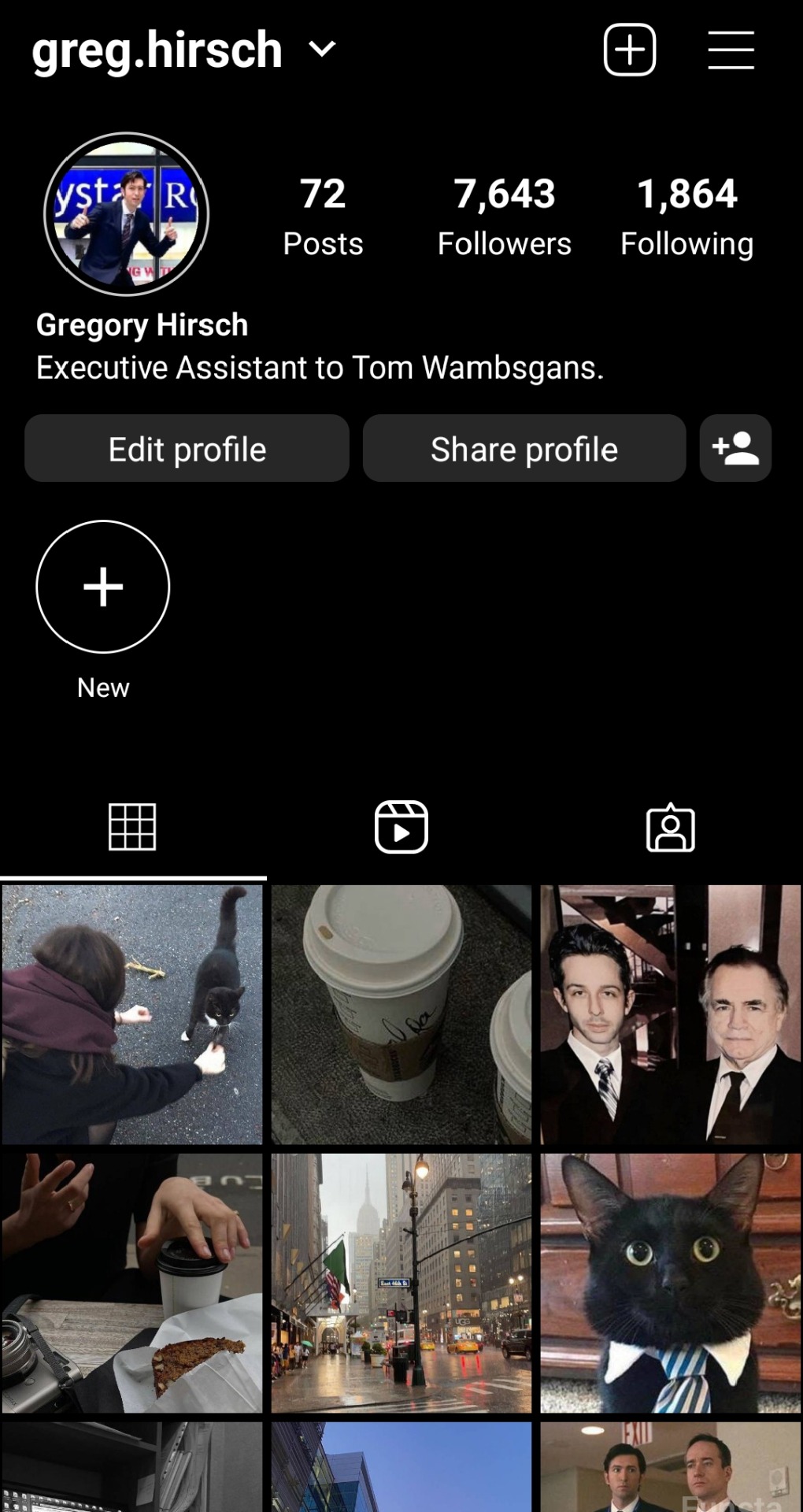Viewport: 803px width, 1512px height.
Task: Tap Share profile
Action: (524, 449)
